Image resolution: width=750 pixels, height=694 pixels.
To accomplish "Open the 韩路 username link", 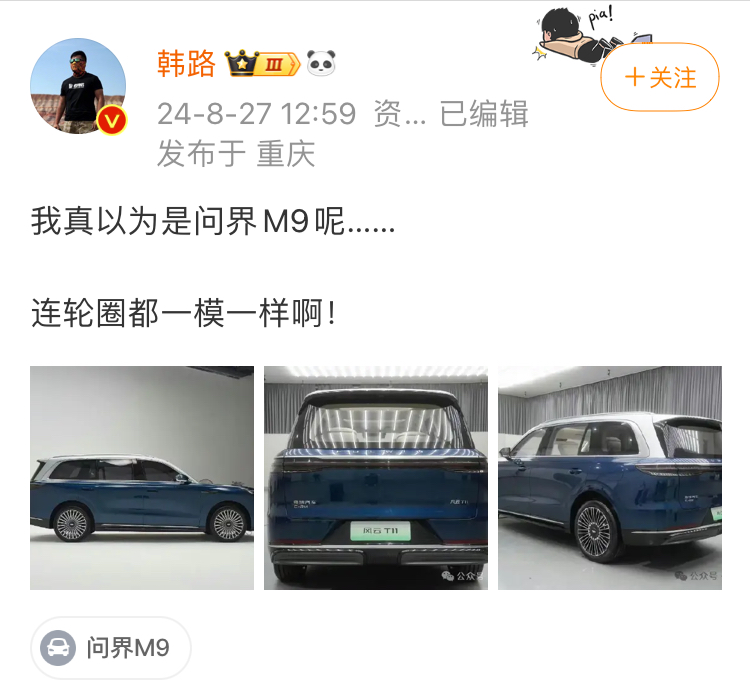I will pos(187,64).
